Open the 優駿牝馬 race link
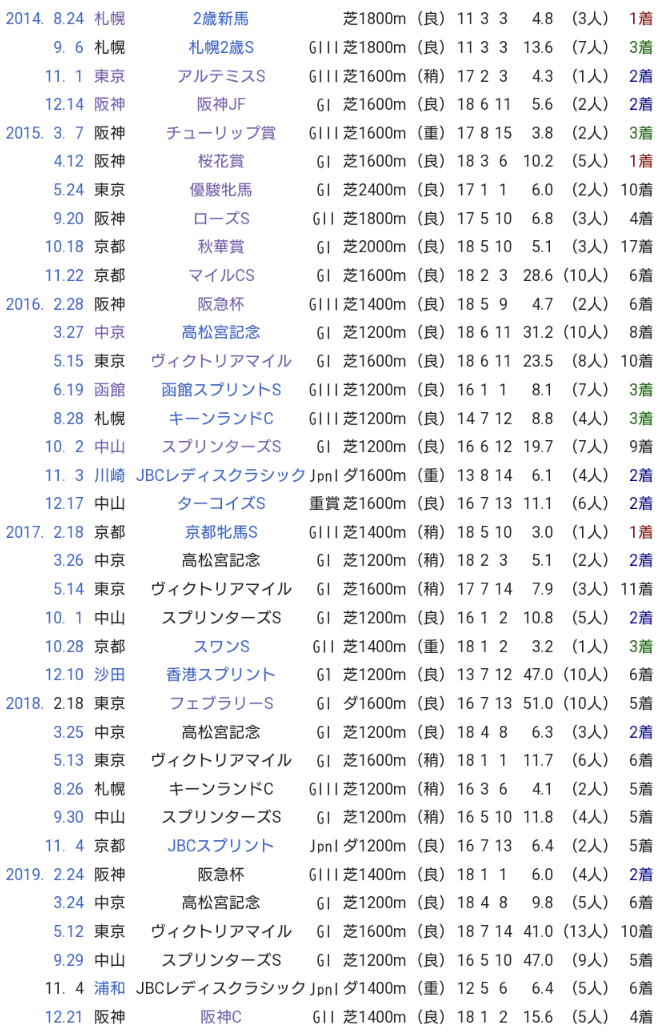 coord(221,189)
